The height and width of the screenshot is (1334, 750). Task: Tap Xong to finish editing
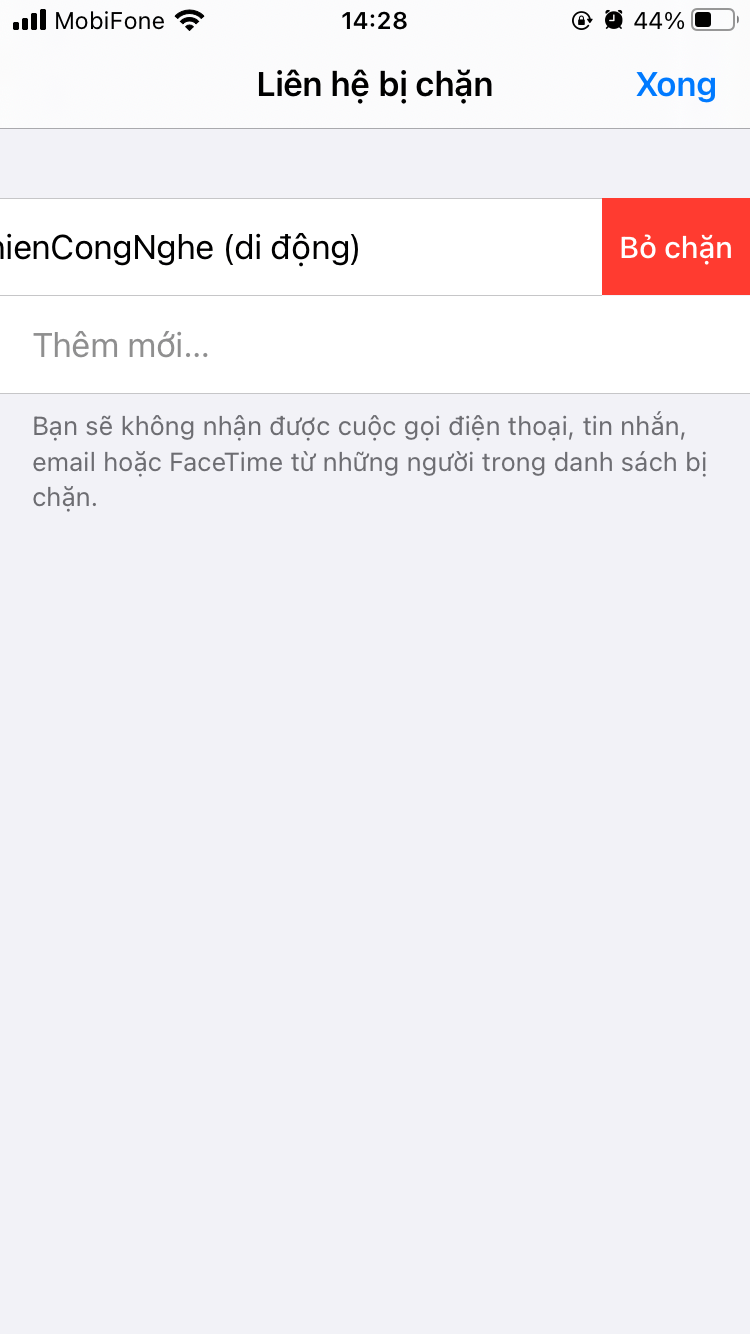[676, 85]
